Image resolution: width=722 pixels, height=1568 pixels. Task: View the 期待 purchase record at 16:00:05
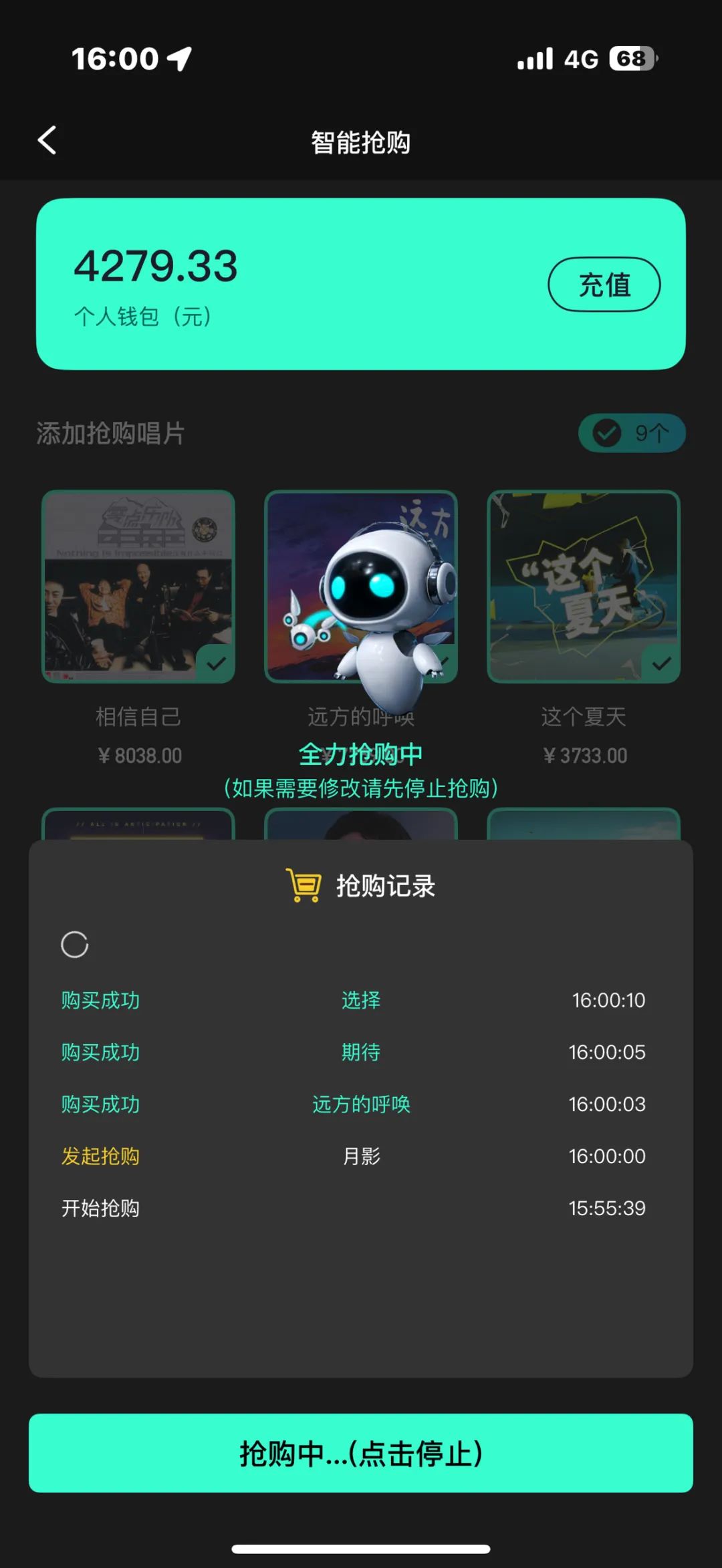pyautogui.click(x=361, y=1052)
